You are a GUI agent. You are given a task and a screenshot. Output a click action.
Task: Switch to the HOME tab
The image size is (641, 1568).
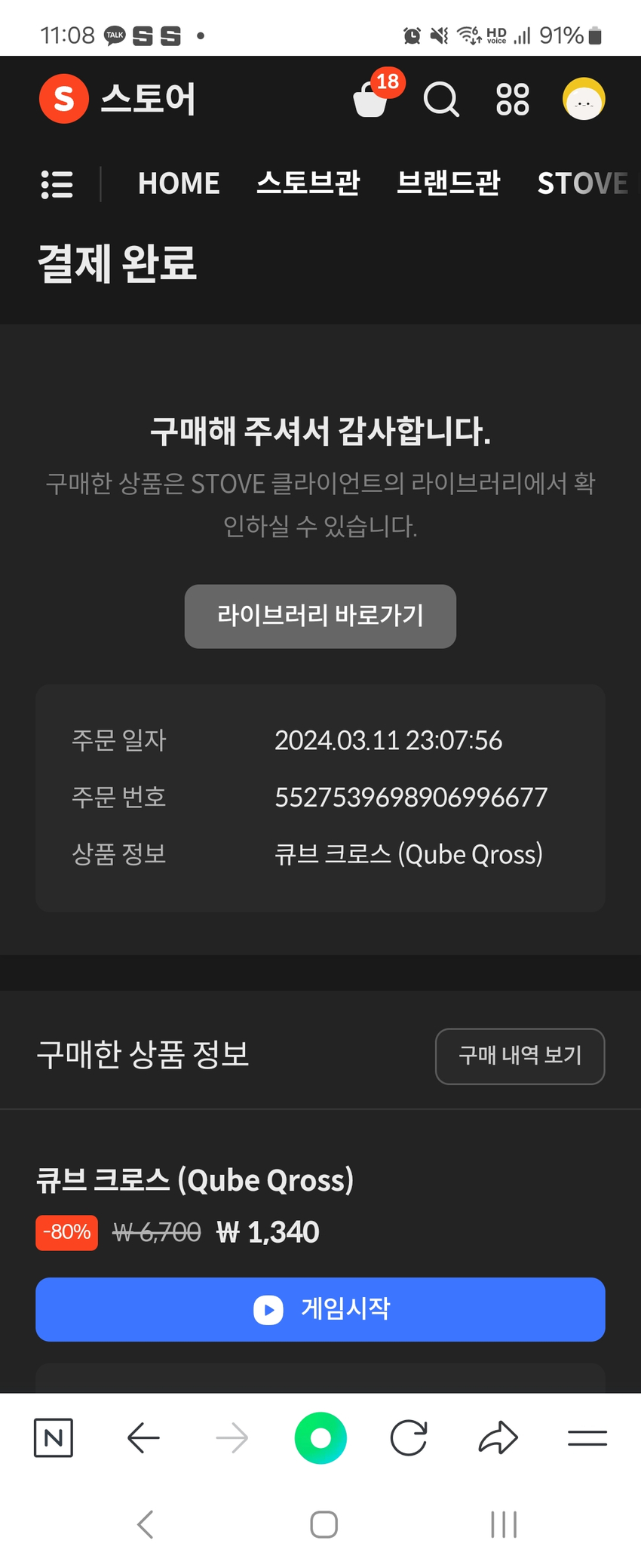coord(179,183)
